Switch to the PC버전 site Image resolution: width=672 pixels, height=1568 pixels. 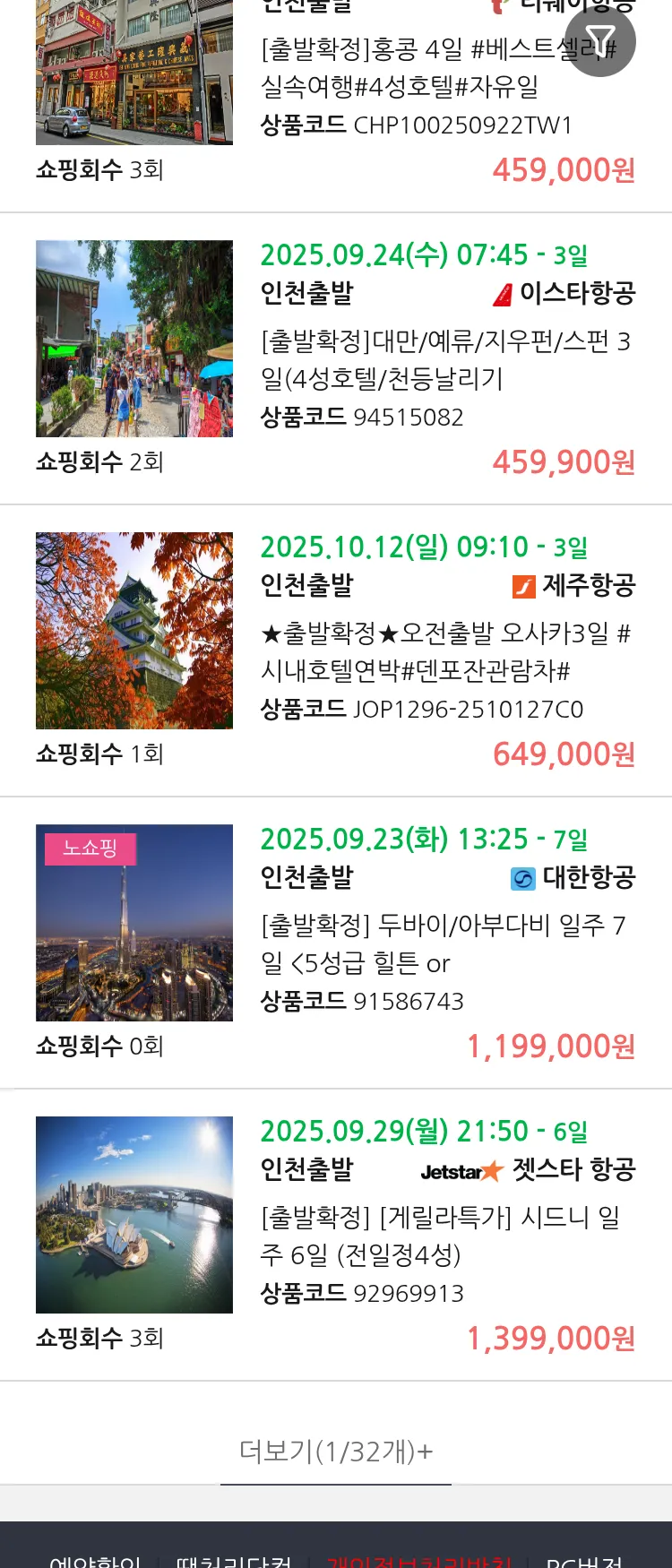click(584, 1559)
